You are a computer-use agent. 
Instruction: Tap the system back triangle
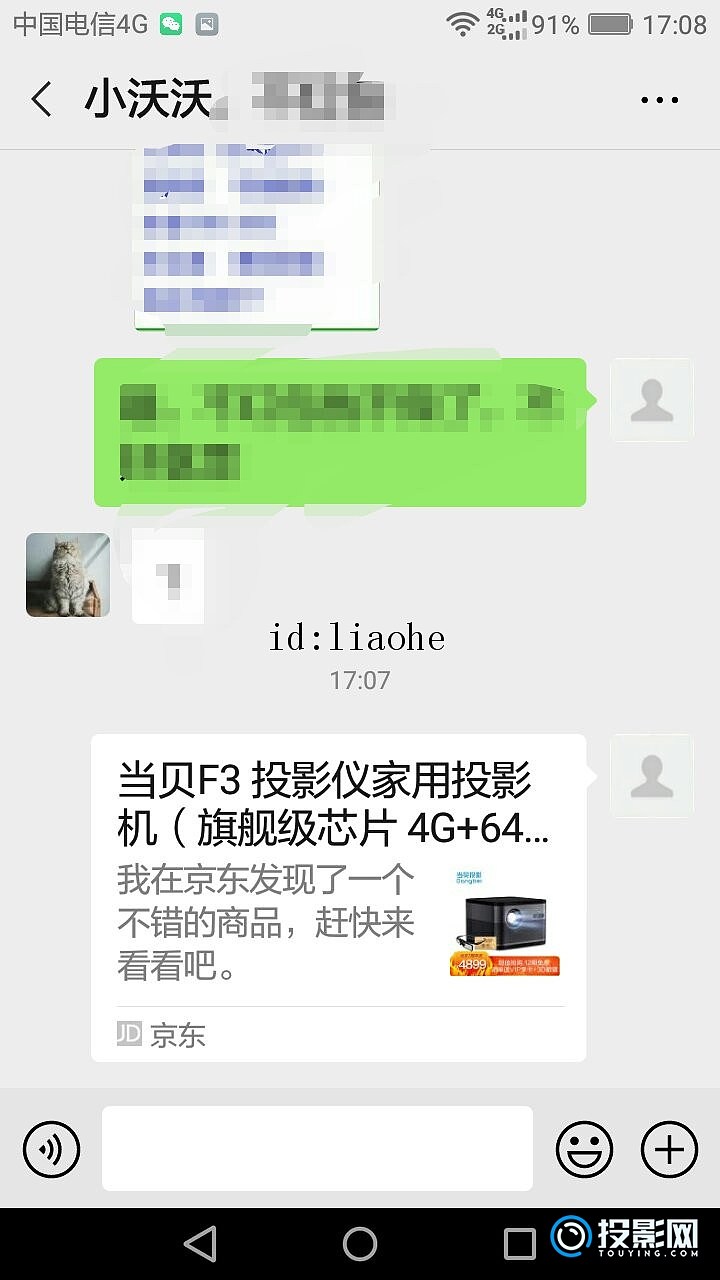201,1244
